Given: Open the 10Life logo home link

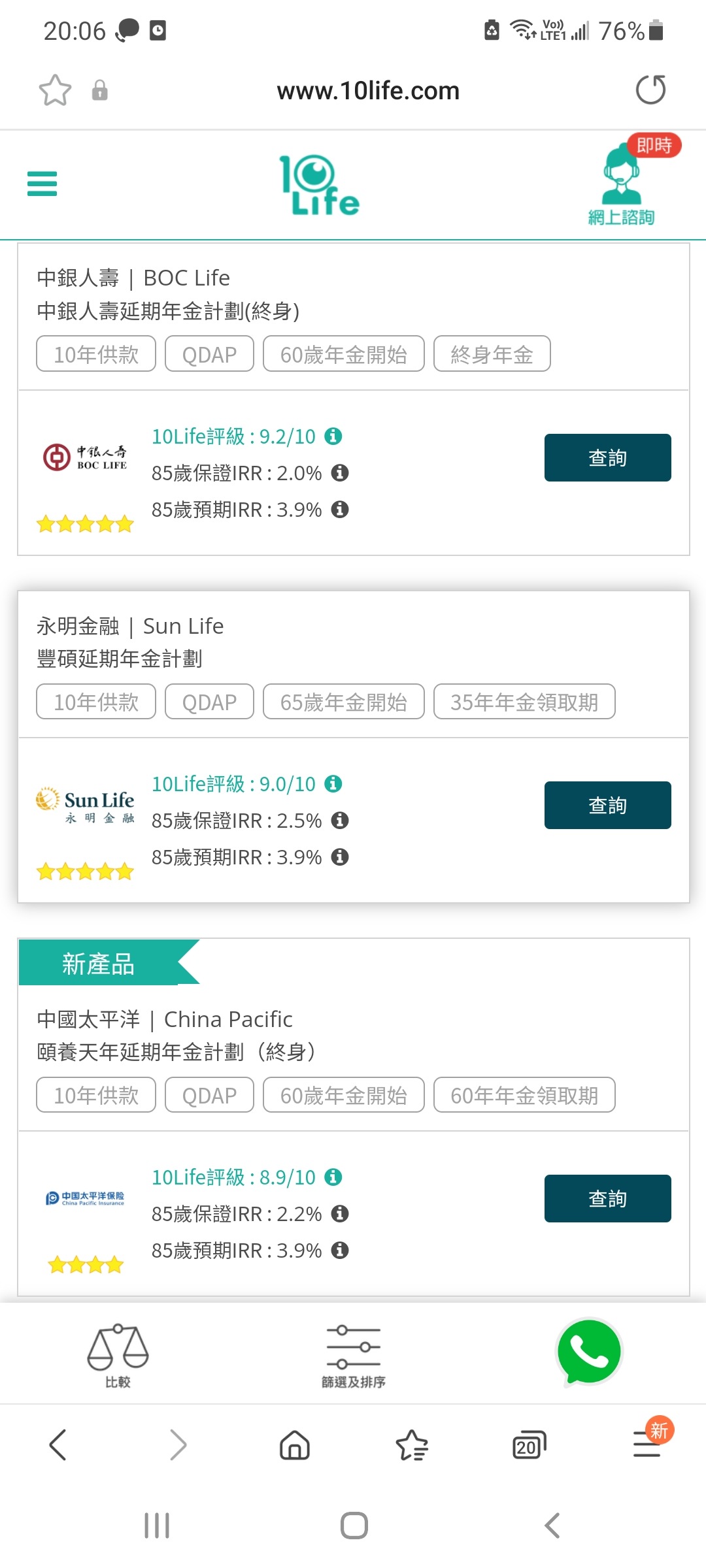Looking at the screenshot, I should 320,185.
